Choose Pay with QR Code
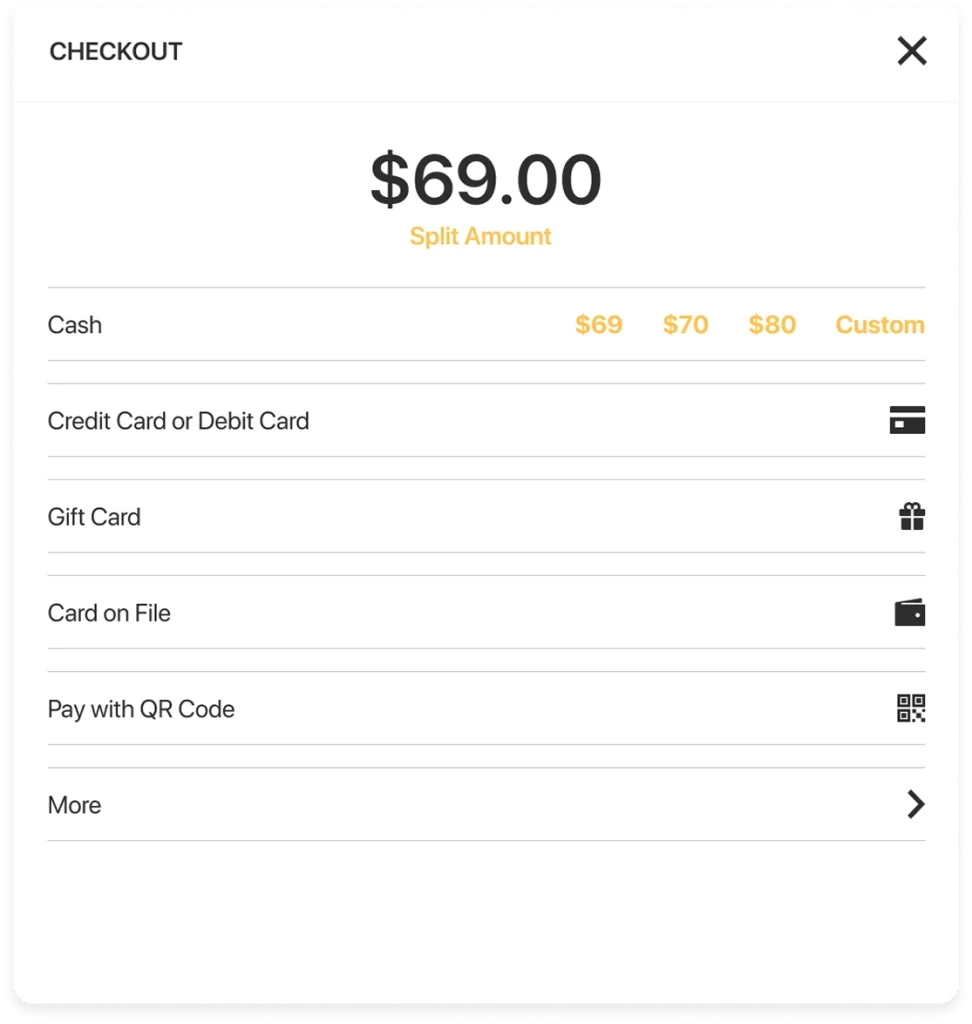972x1024 pixels. [486, 709]
